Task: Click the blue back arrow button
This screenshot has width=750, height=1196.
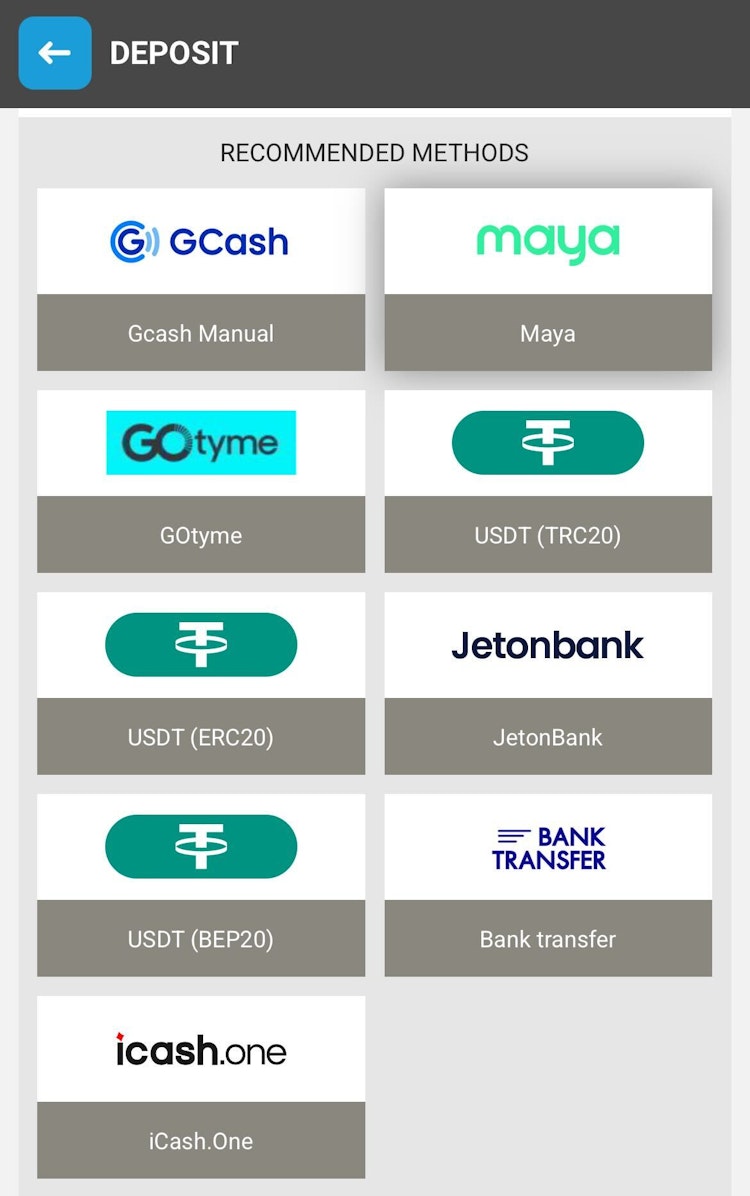Action: (x=54, y=53)
